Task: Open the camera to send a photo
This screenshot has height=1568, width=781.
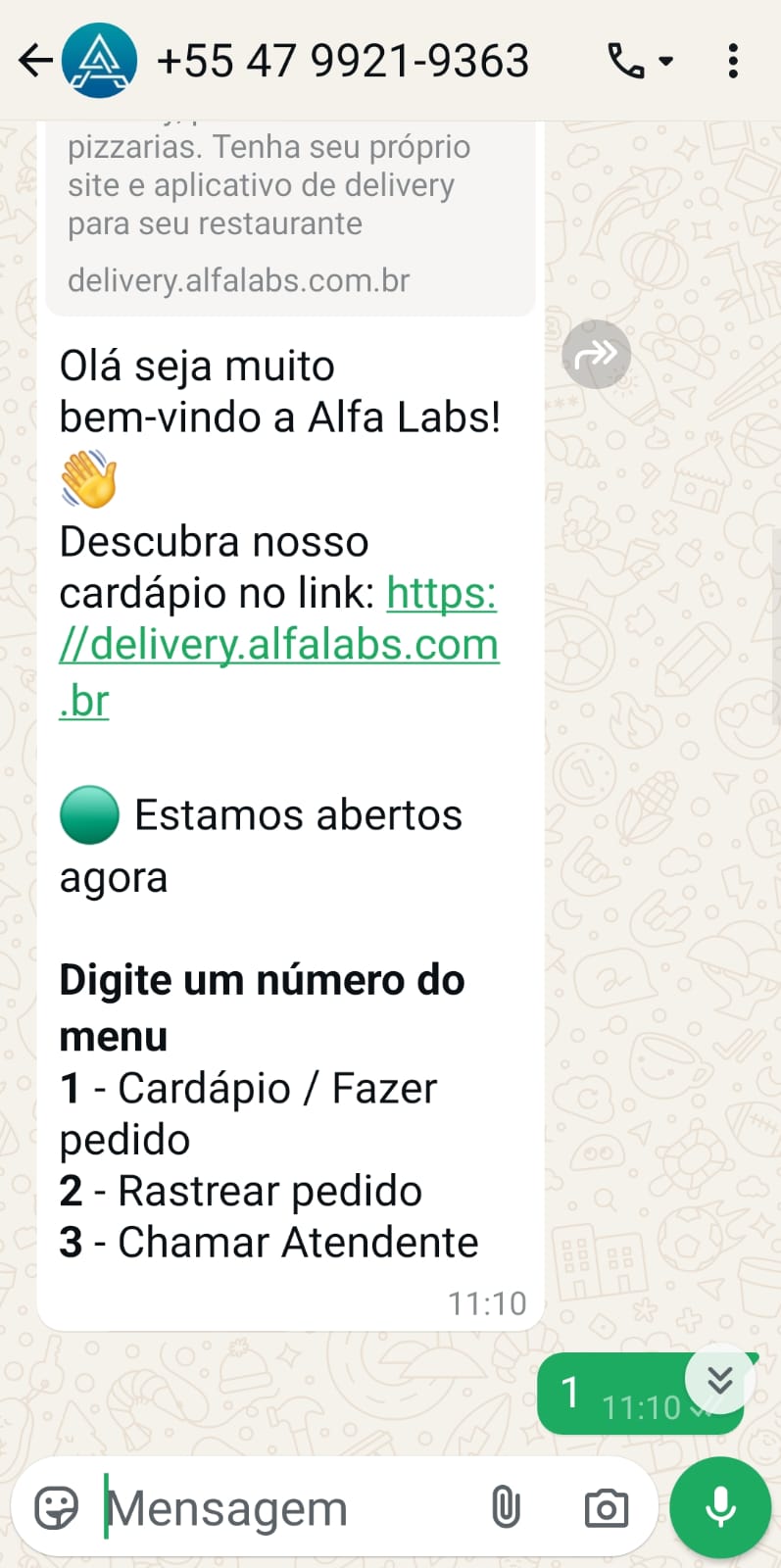Action: [606, 1508]
